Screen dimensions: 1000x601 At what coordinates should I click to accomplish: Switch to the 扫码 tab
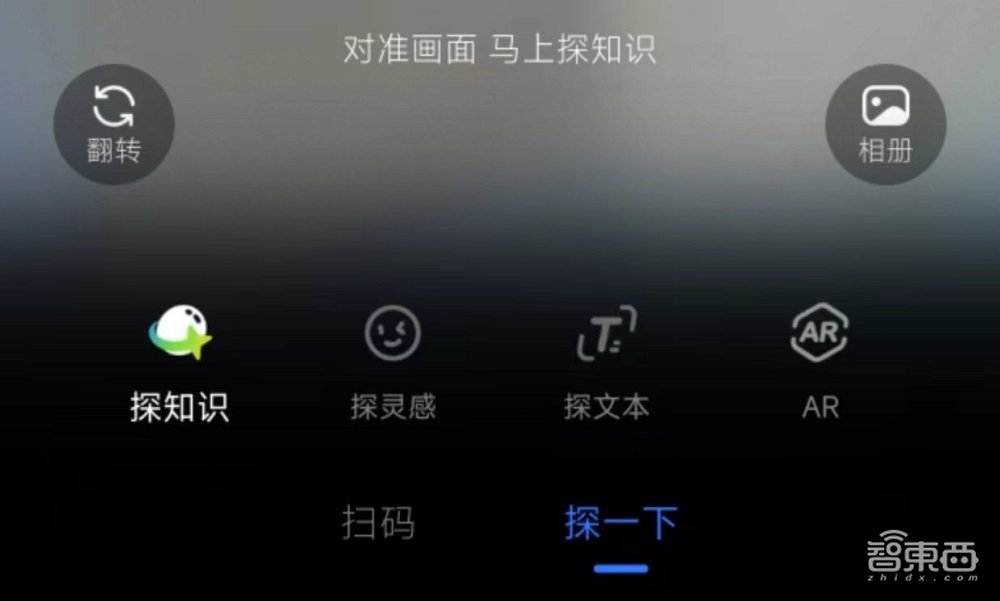(378, 523)
